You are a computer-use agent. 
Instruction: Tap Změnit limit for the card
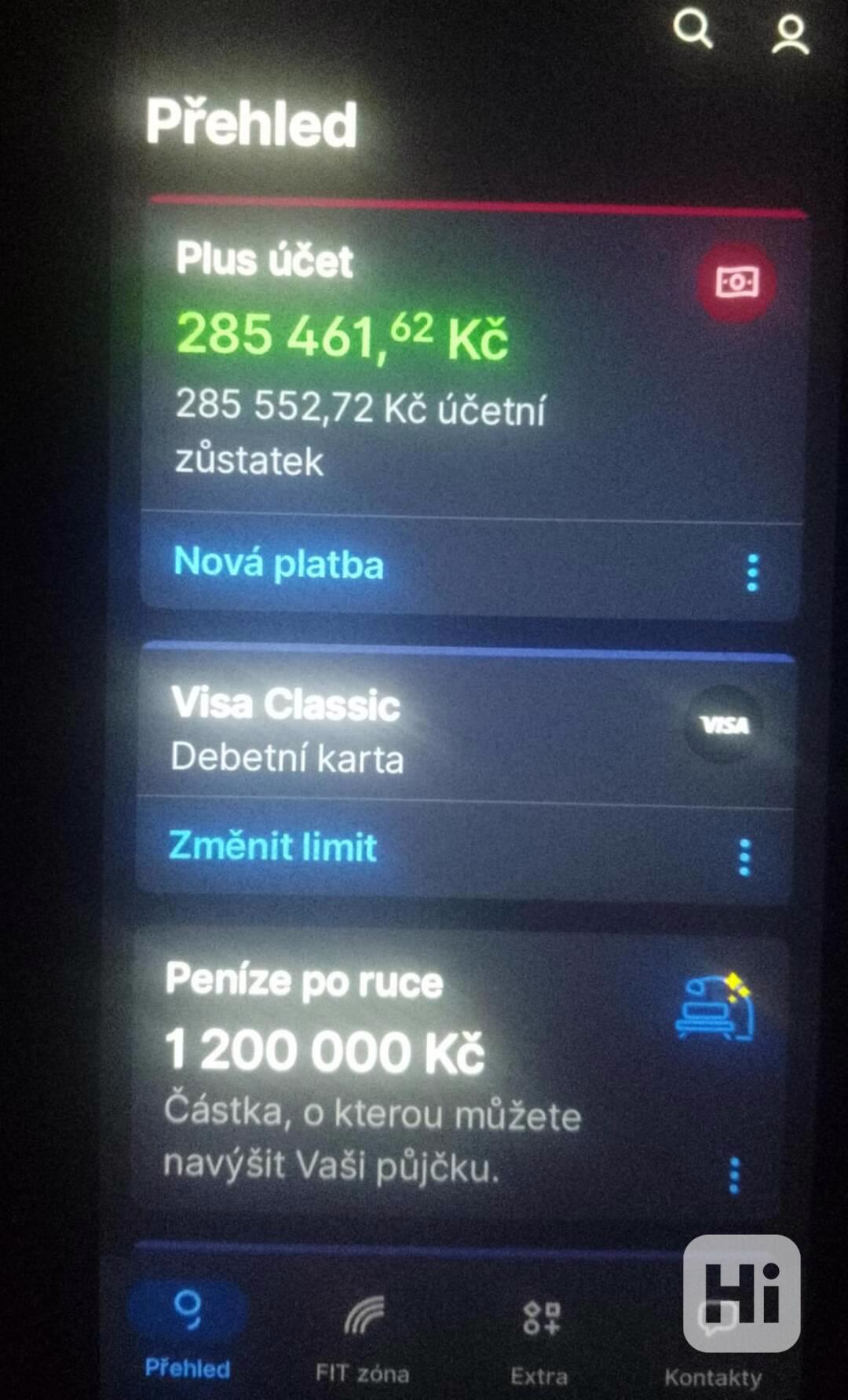tap(273, 847)
